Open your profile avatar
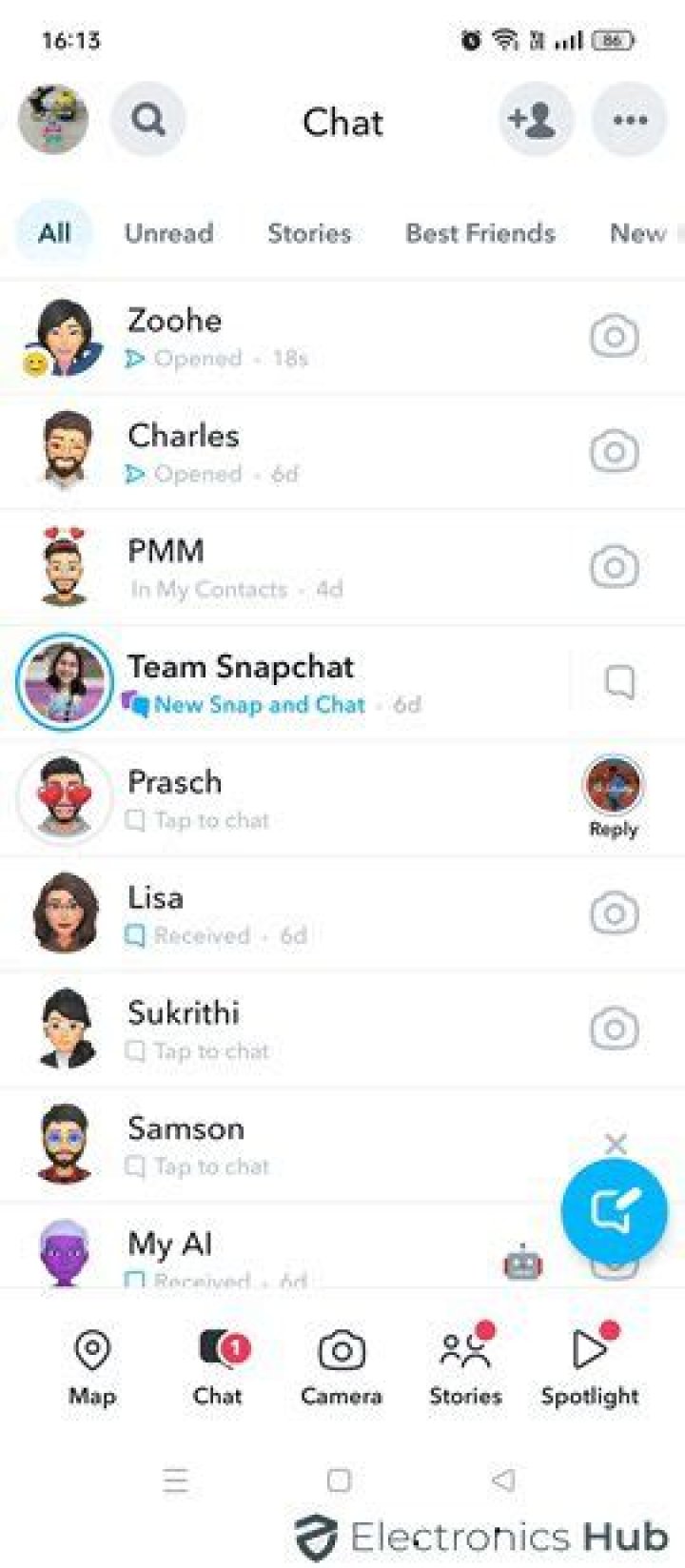This screenshot has width=685, height=1568. pos(53,120)
